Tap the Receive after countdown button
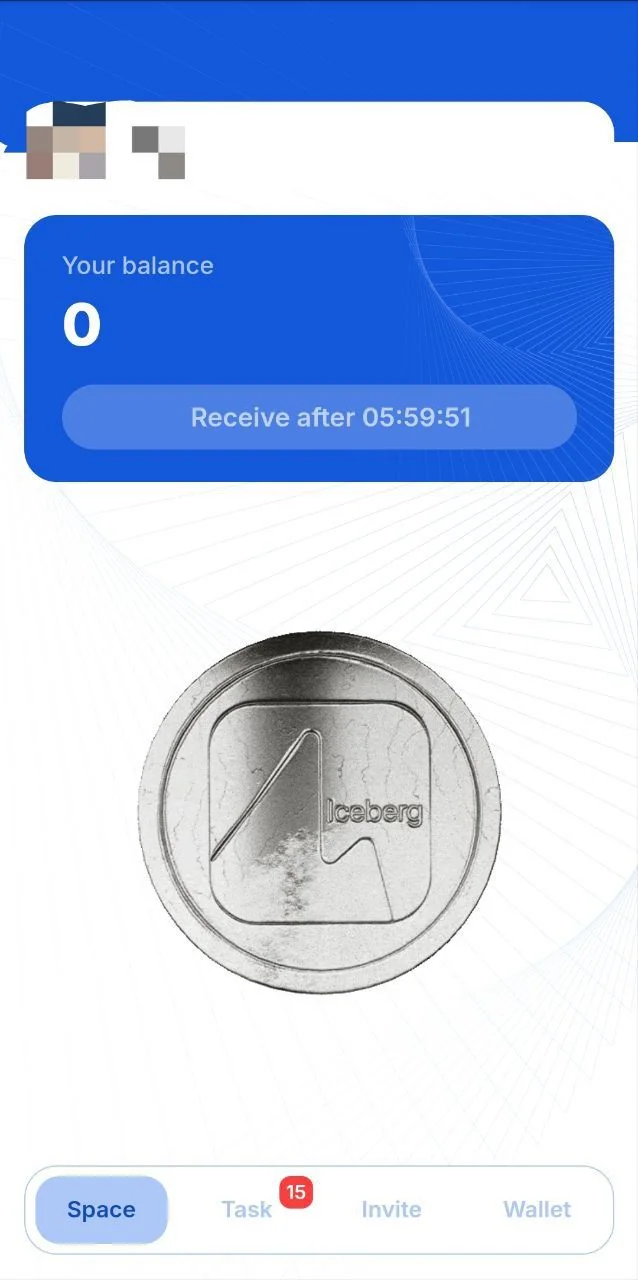This screenshot has width=638, height=1280. (319, 417)
